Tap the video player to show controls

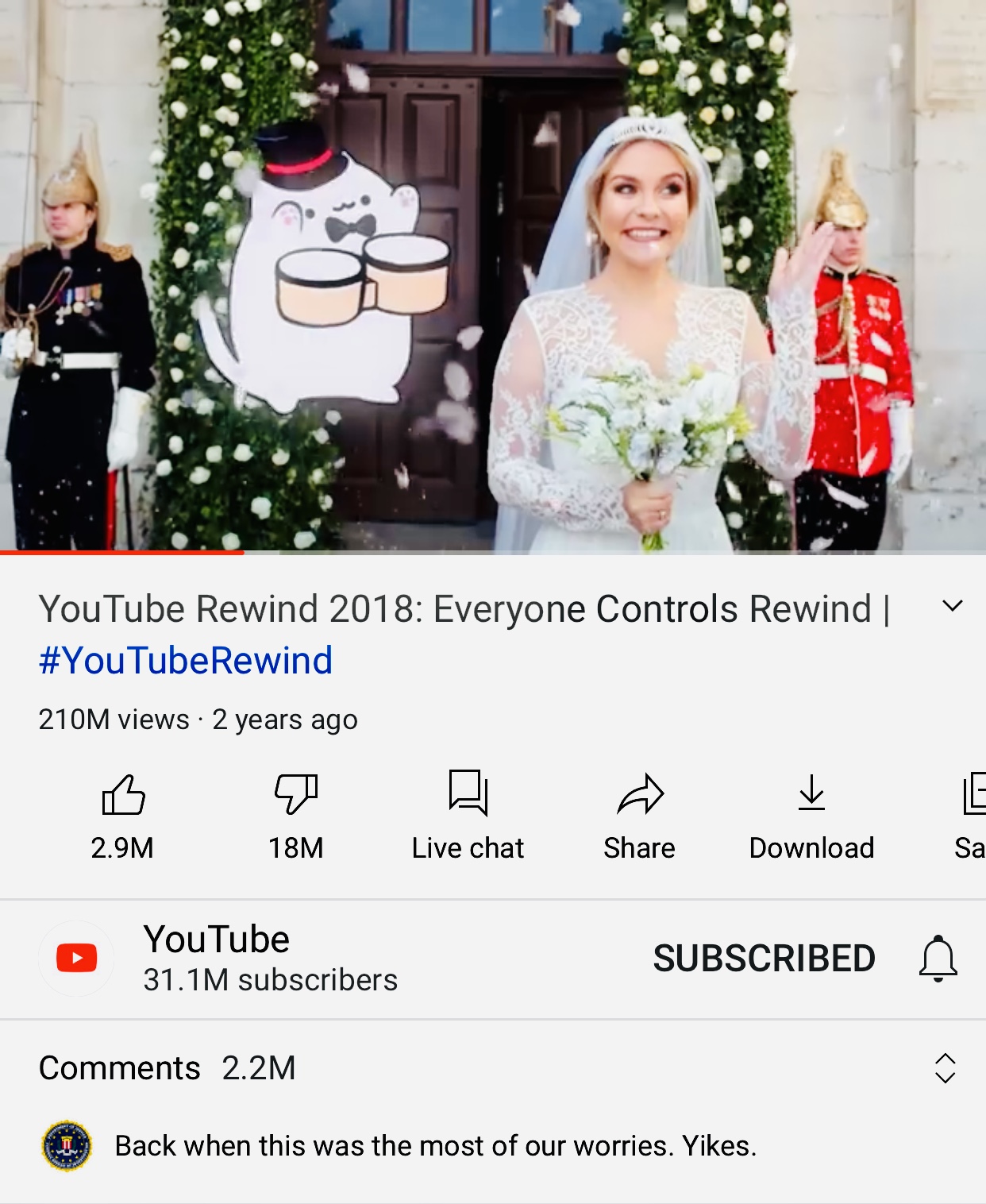(493, 275)
